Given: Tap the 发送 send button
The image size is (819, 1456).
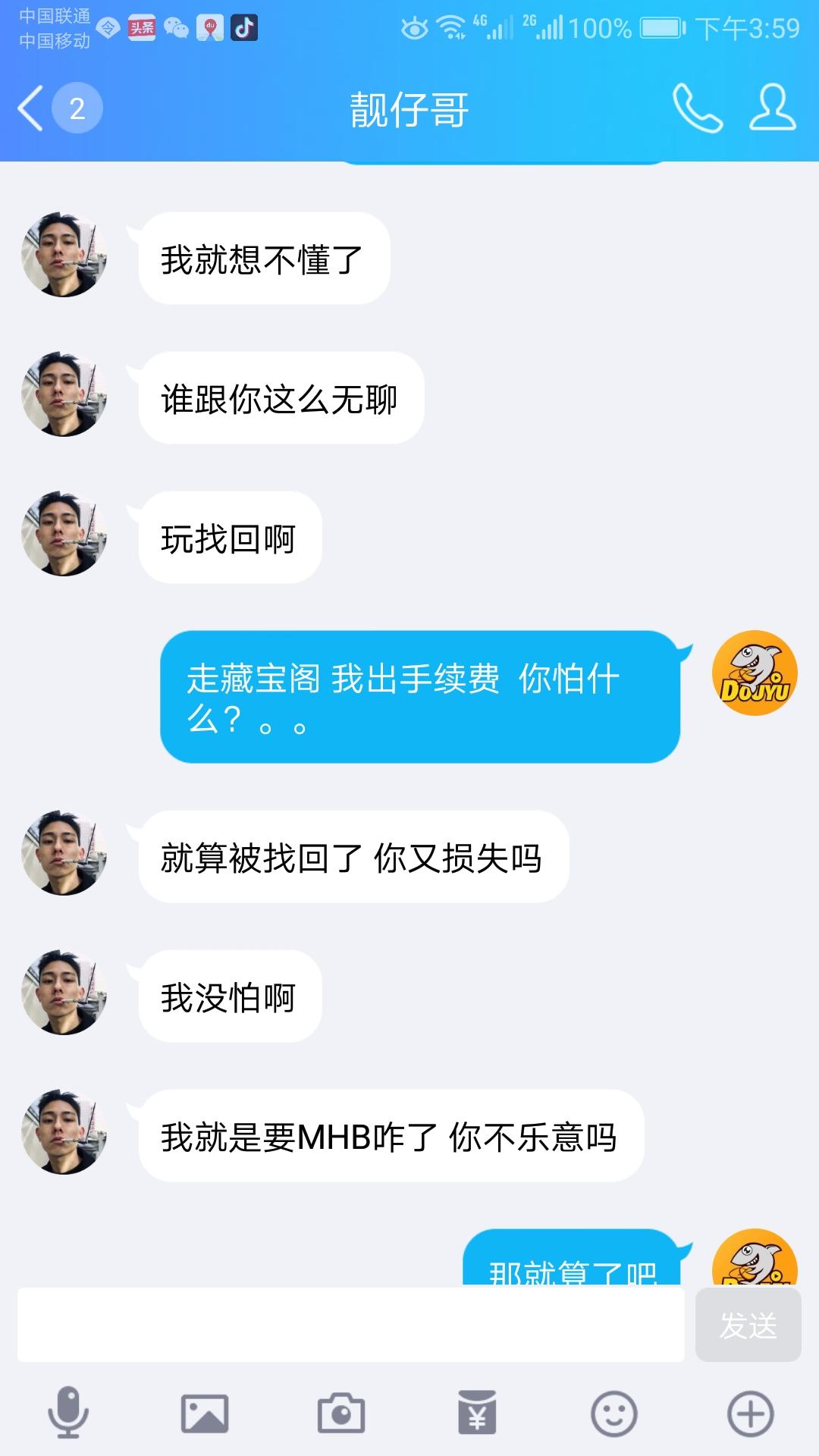Looking at the screenshot, I should click(748, 1325).
